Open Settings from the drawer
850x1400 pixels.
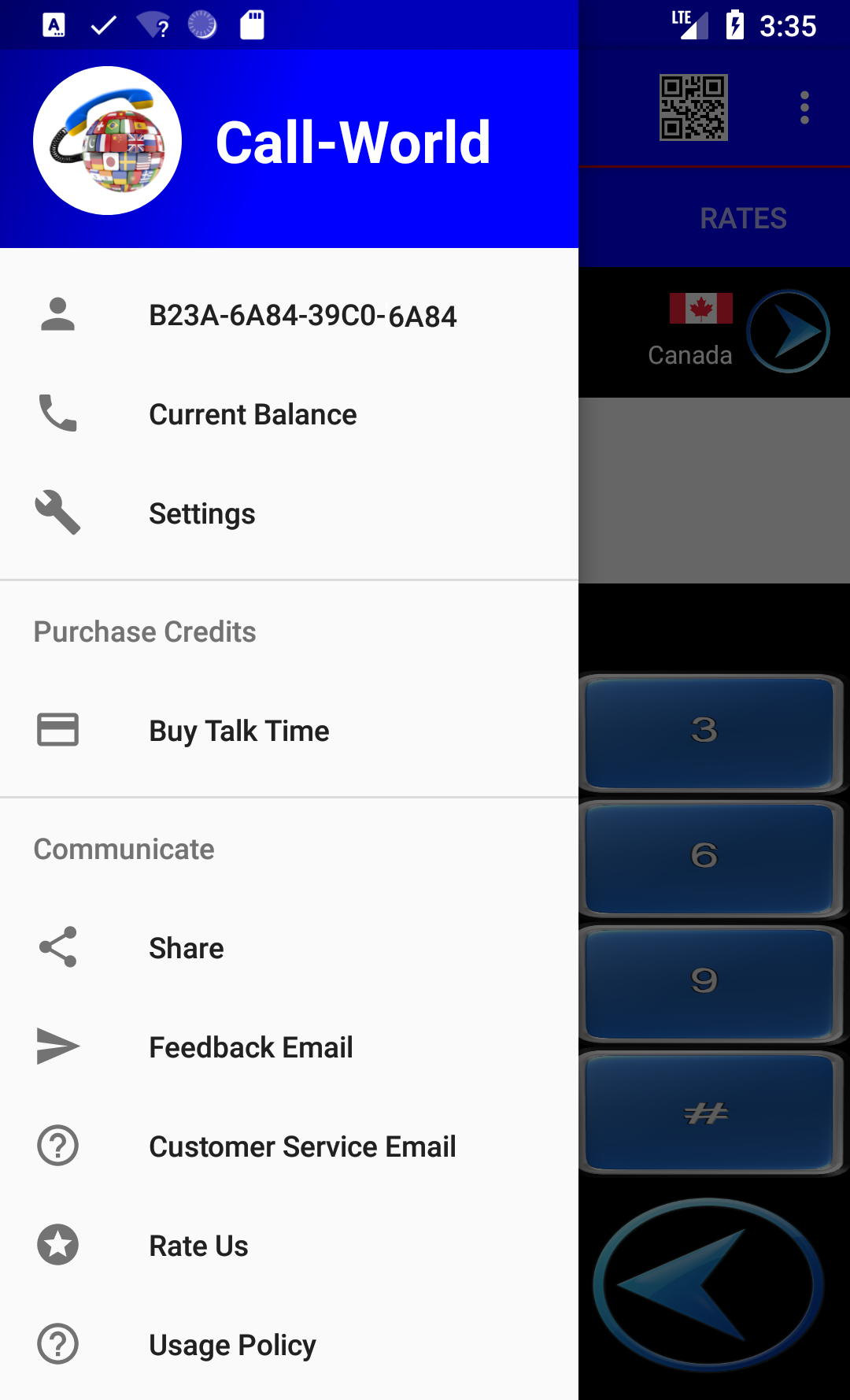tap(202, 514)
